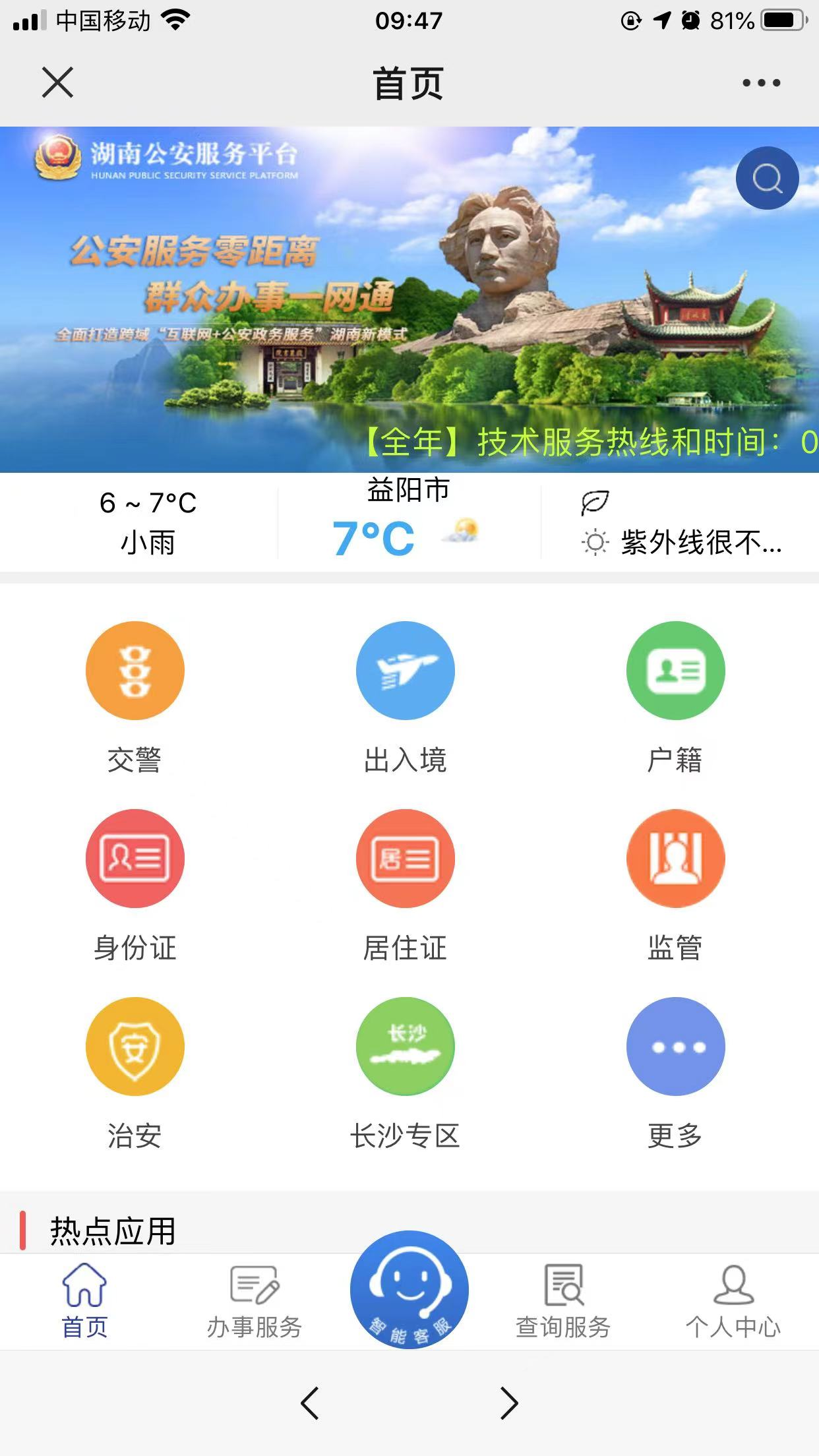The height and width of the screenshot is (1456, 819).
Task: Open the 居住证 residence permit services
Action: [405, 859]
